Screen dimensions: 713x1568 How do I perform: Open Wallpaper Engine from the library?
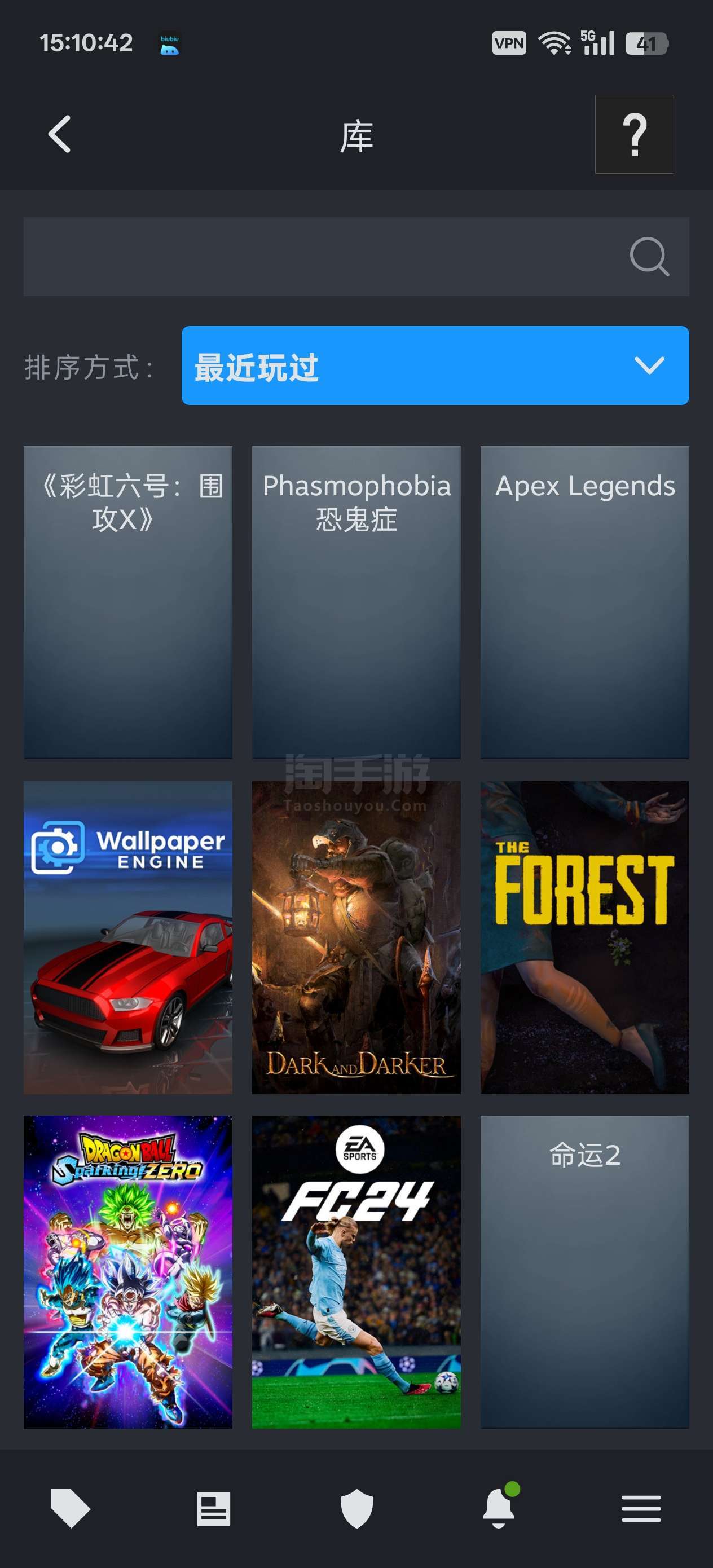point(128,937)
